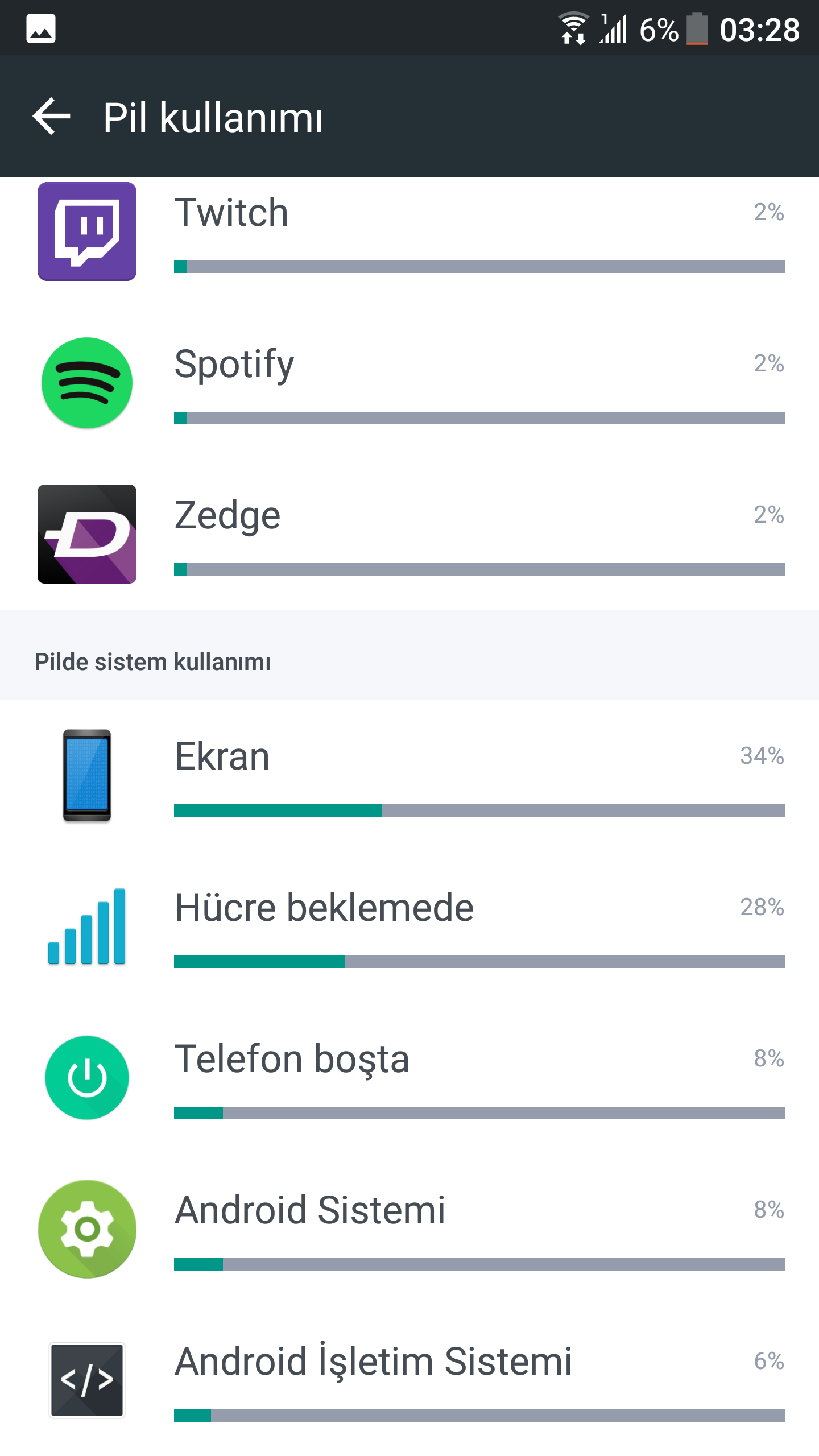Select the Hücre beklemede entry
This screenshot has width=819, height=1456.
pos(409,927)
